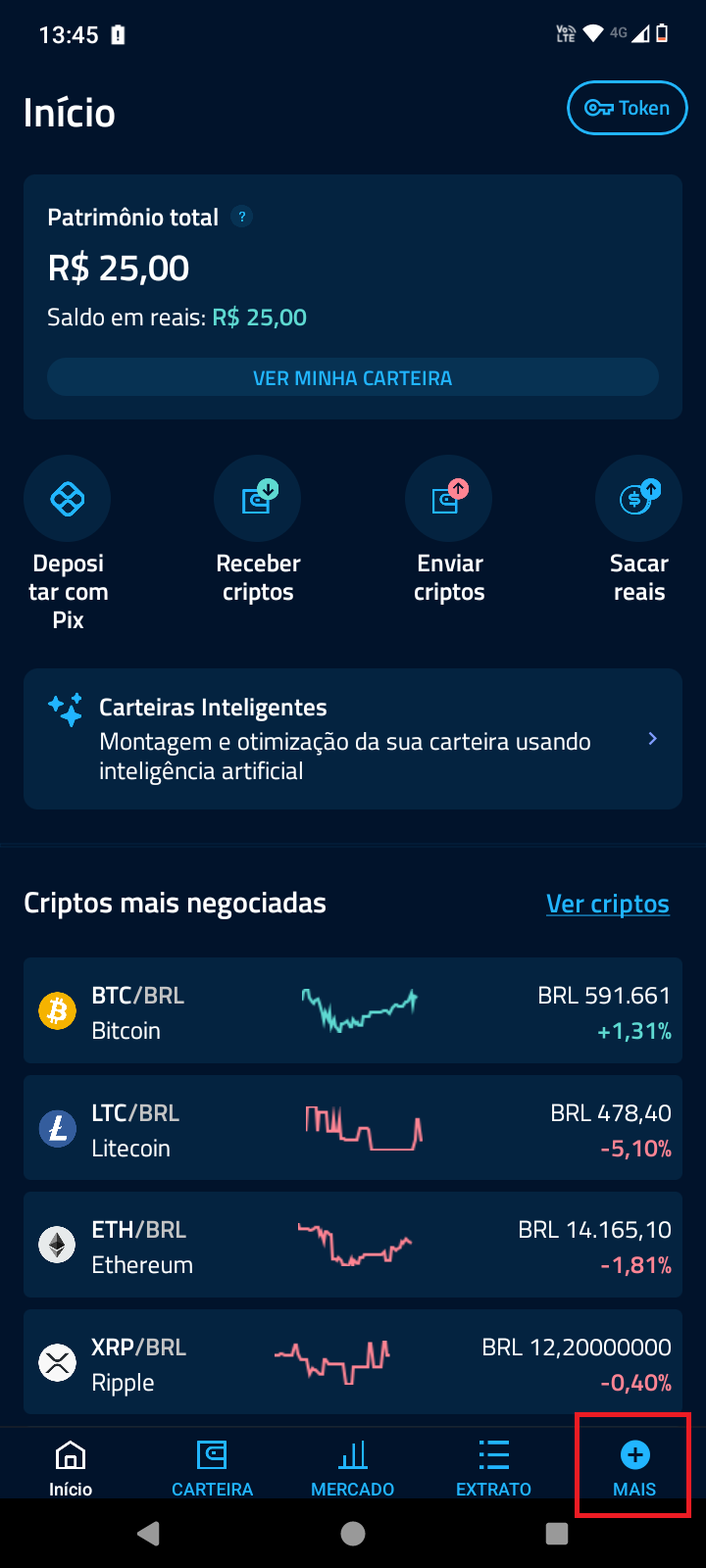The width and height of the screenshot is (706, 1568).
Task: Tap the question mark next to Patrimônio total
Action: pos(241,217)
